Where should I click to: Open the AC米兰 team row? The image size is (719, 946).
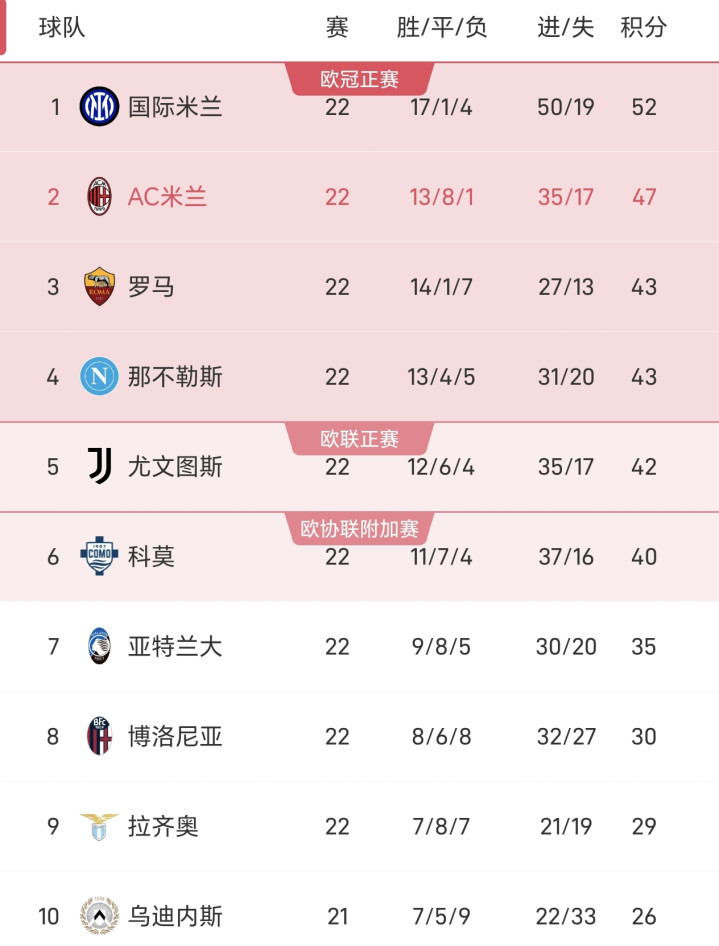coord(167,197)
